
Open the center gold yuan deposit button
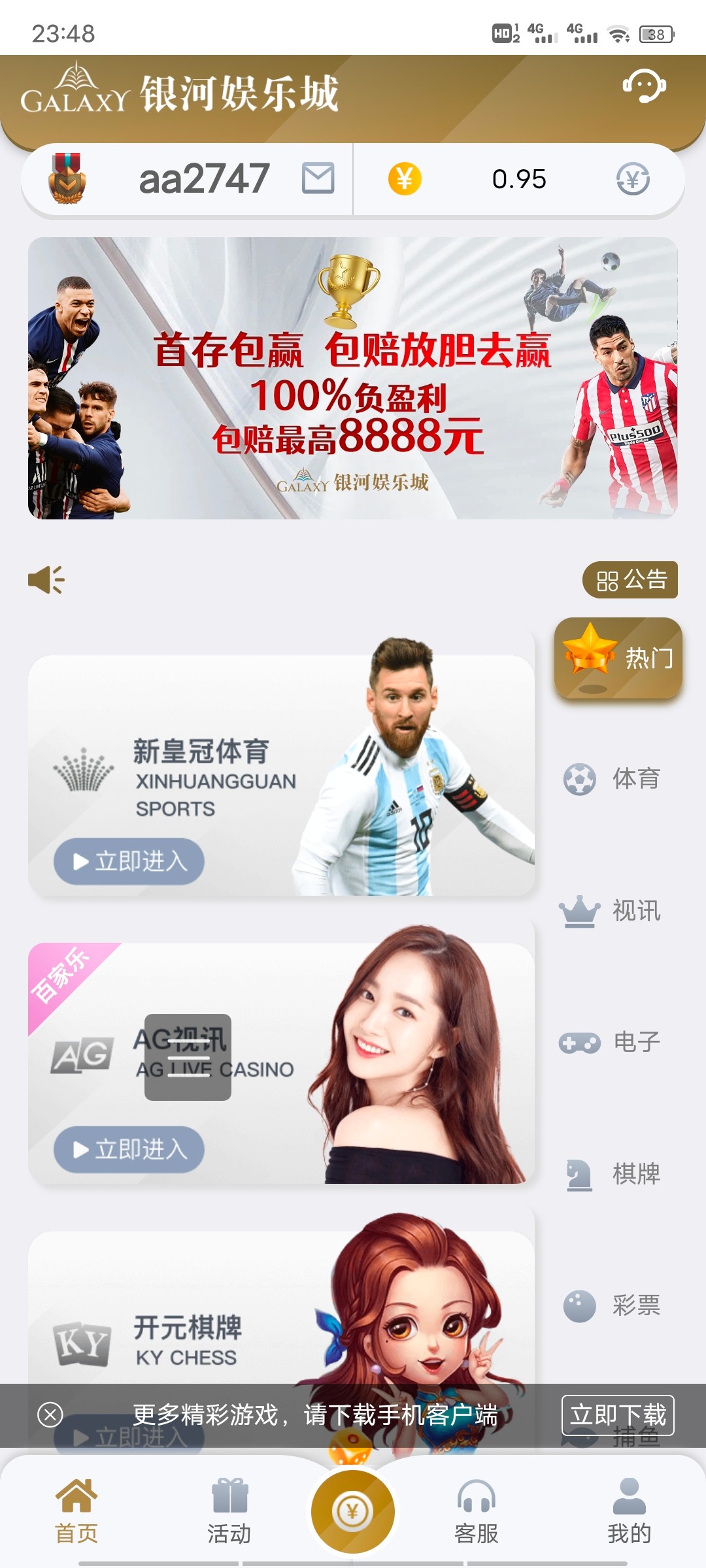click(x=353, y=1511)
